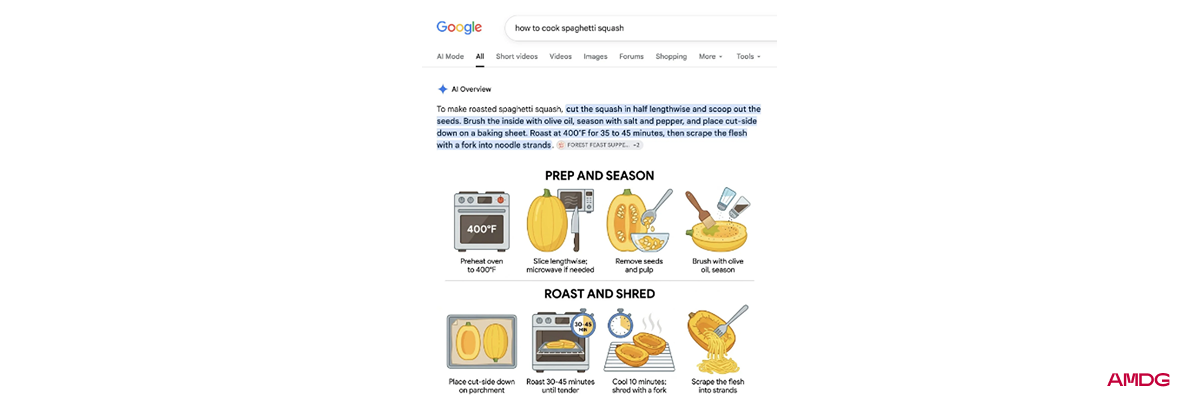The width and height of the screenshot is (1200, 400).
Task: Select the All results tab
Action: (480, 57)
